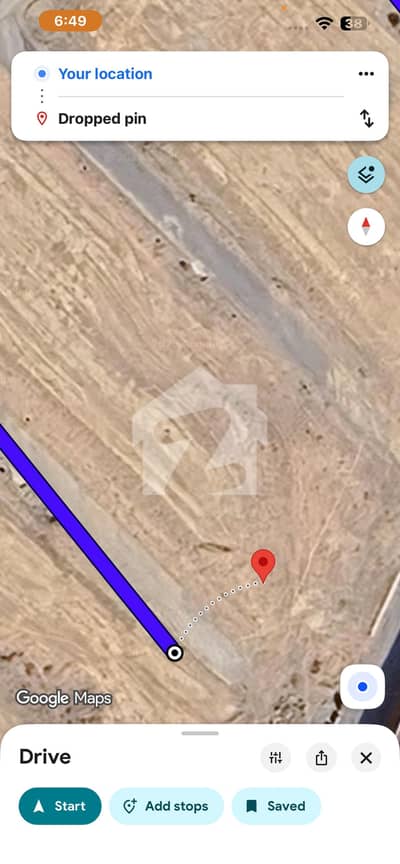Screen dimensions: 400x864
Task: Center map on my current location
Action: (362, 686)
